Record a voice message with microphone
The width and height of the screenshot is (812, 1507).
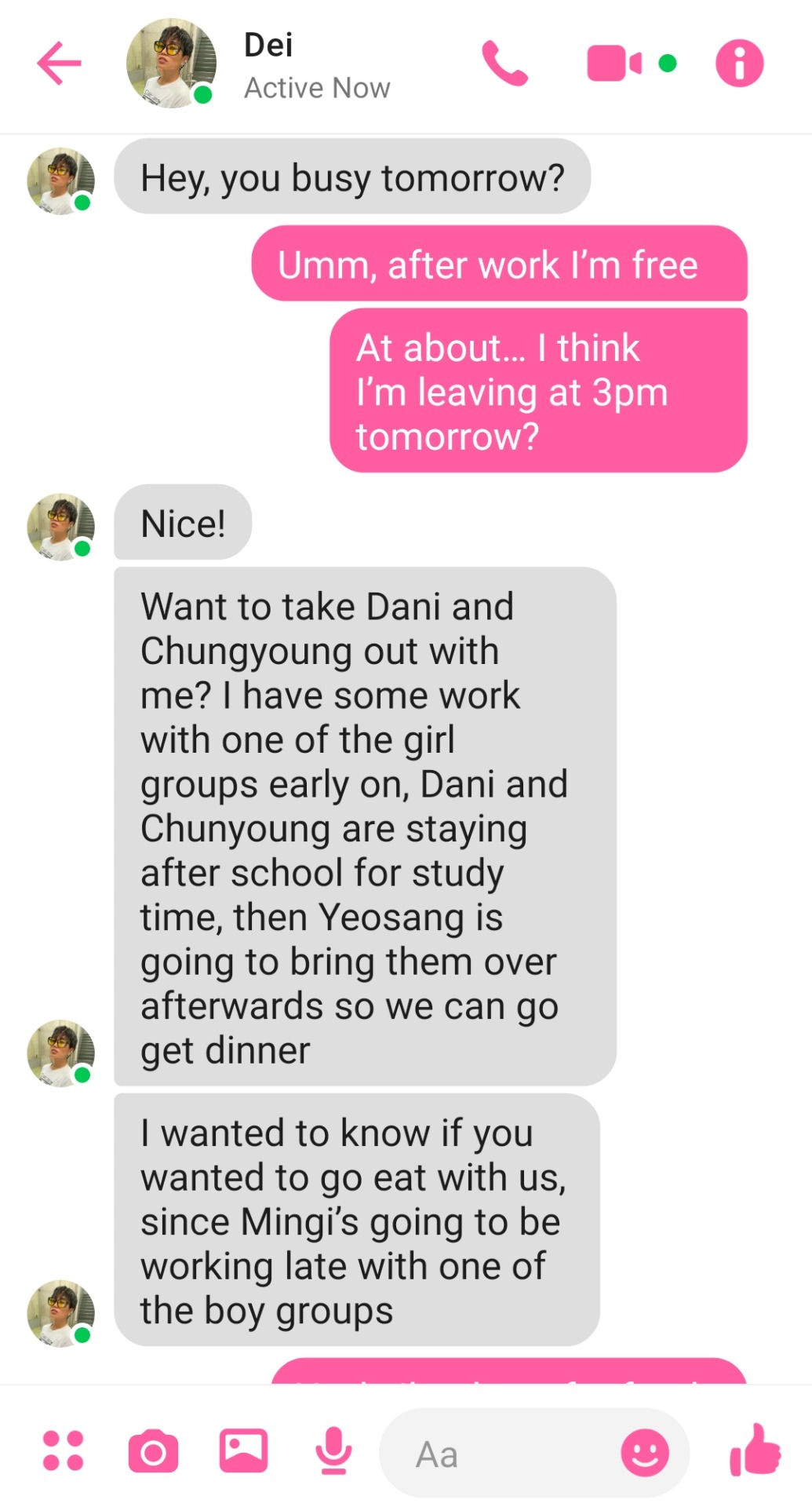coord(333,1450)
